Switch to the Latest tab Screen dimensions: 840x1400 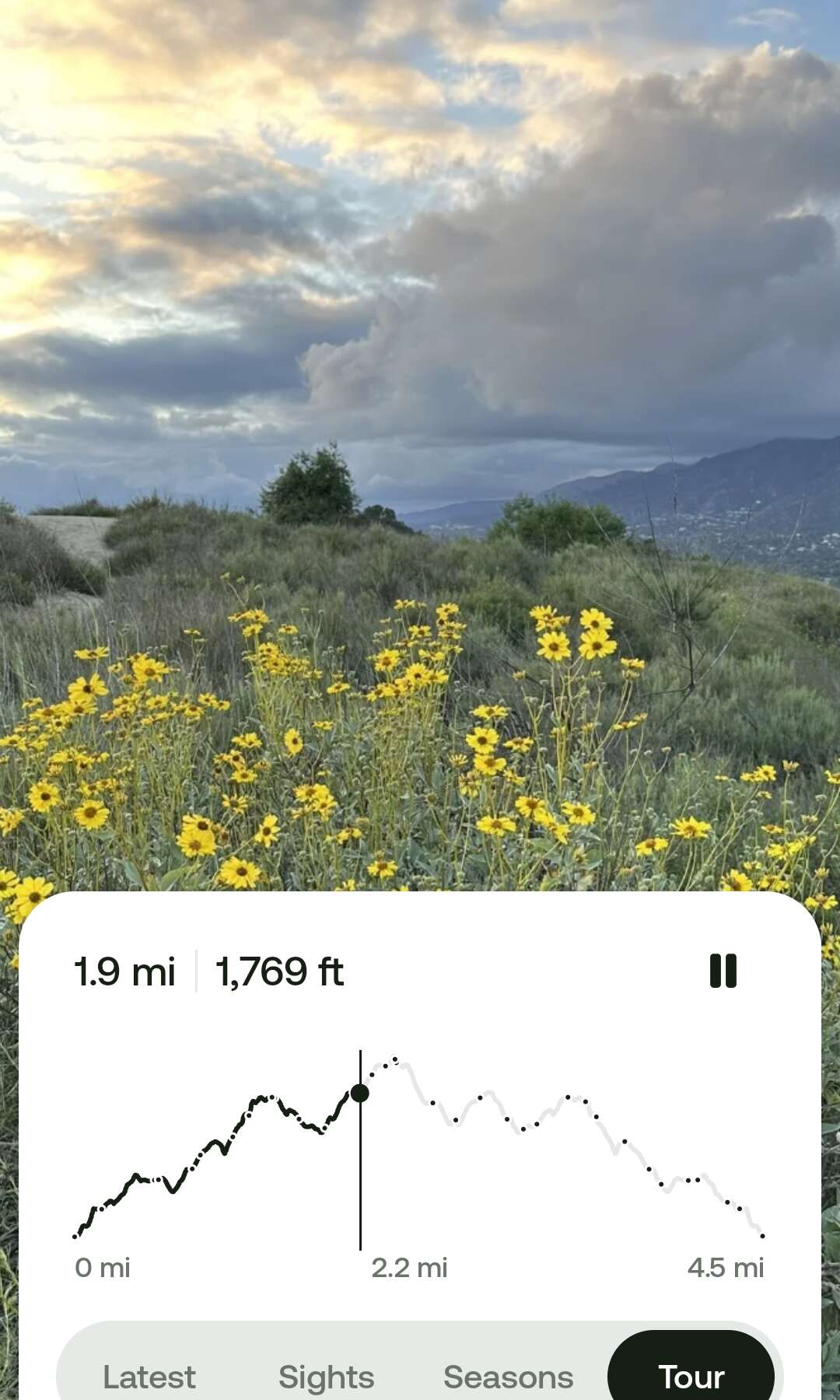(x=149, y=1377)
